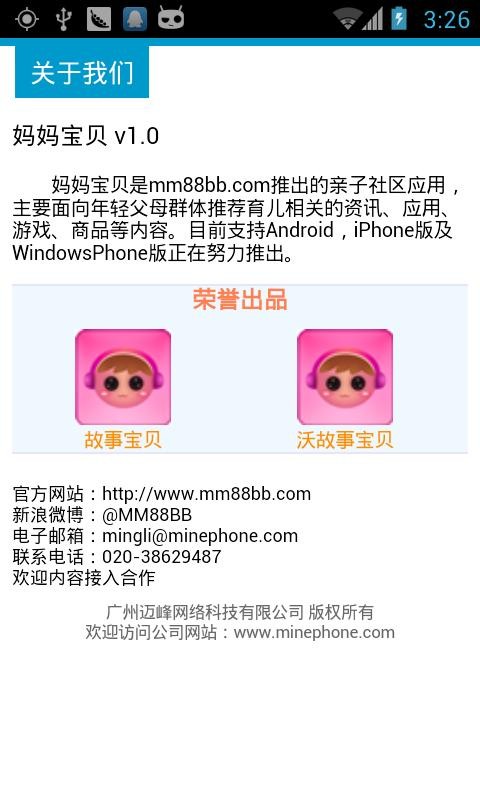Screen dimensions: 480x800
Task: Select the 关于我们 tab
Action: 82,72
